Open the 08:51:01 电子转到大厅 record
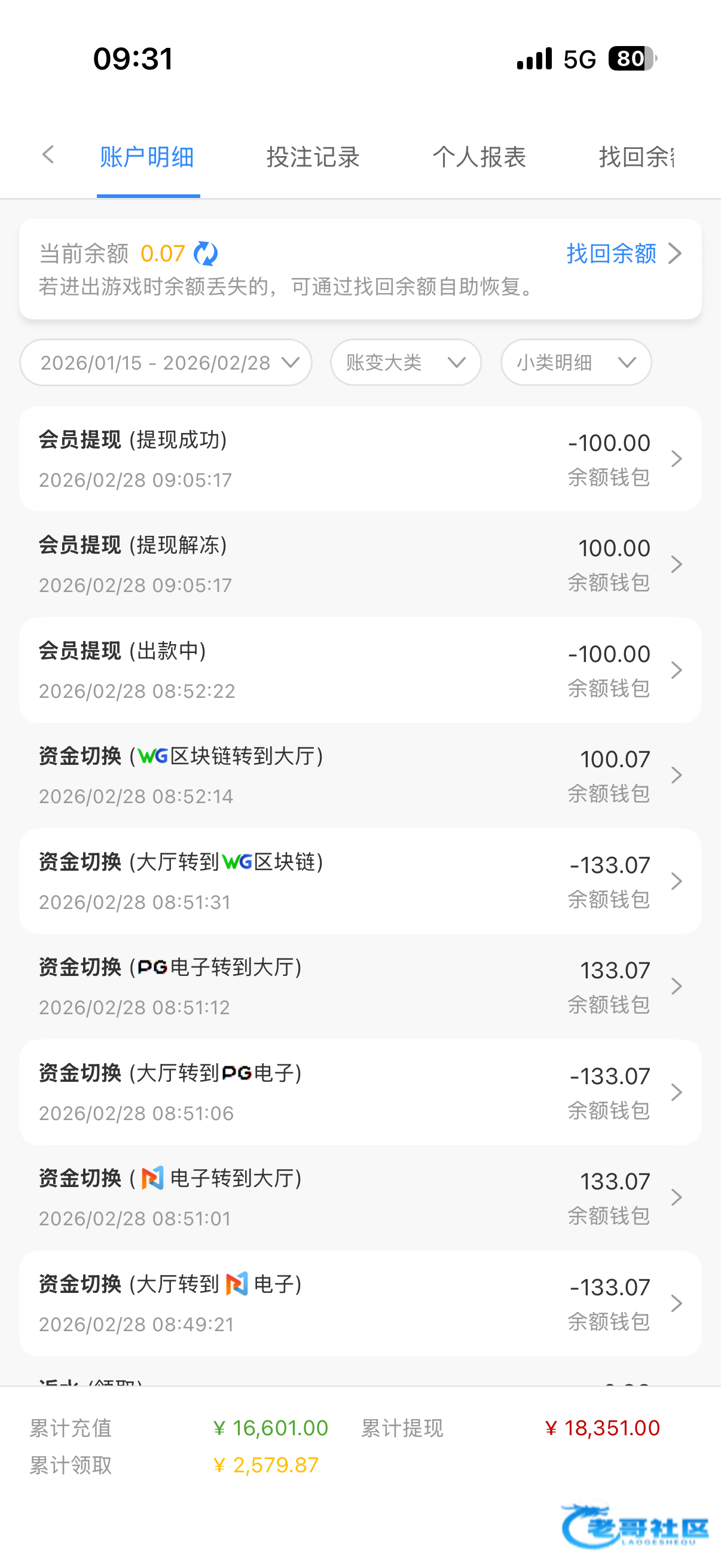Screen dimensions: 721x1568 tap(360, 1198)
